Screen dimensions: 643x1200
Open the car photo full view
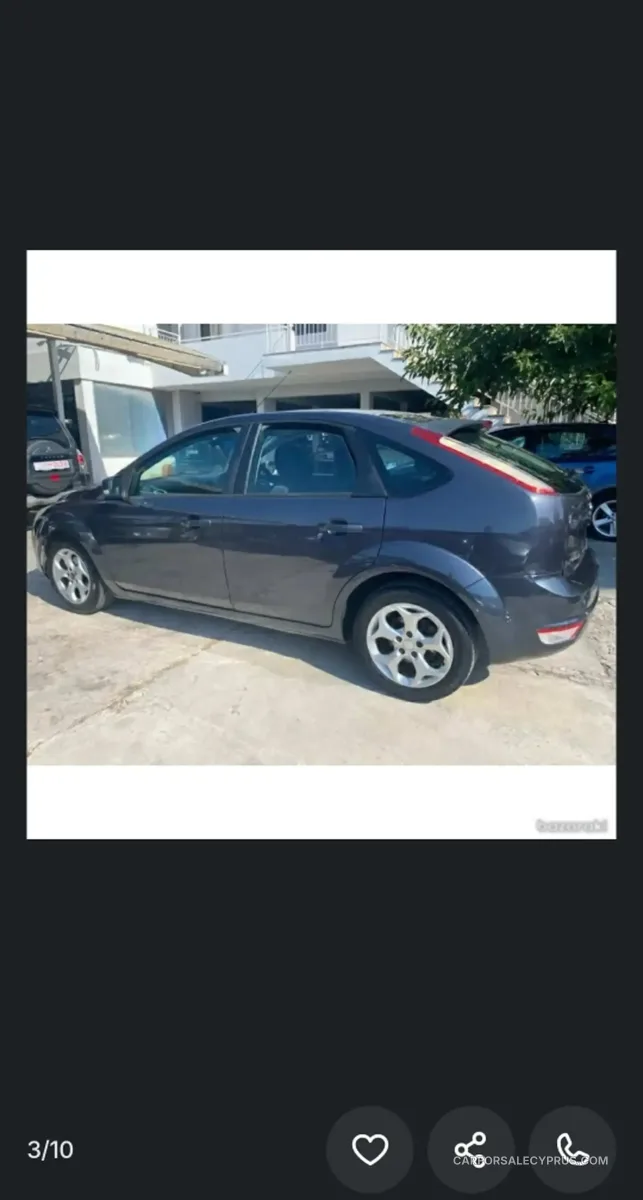point(321,544)
